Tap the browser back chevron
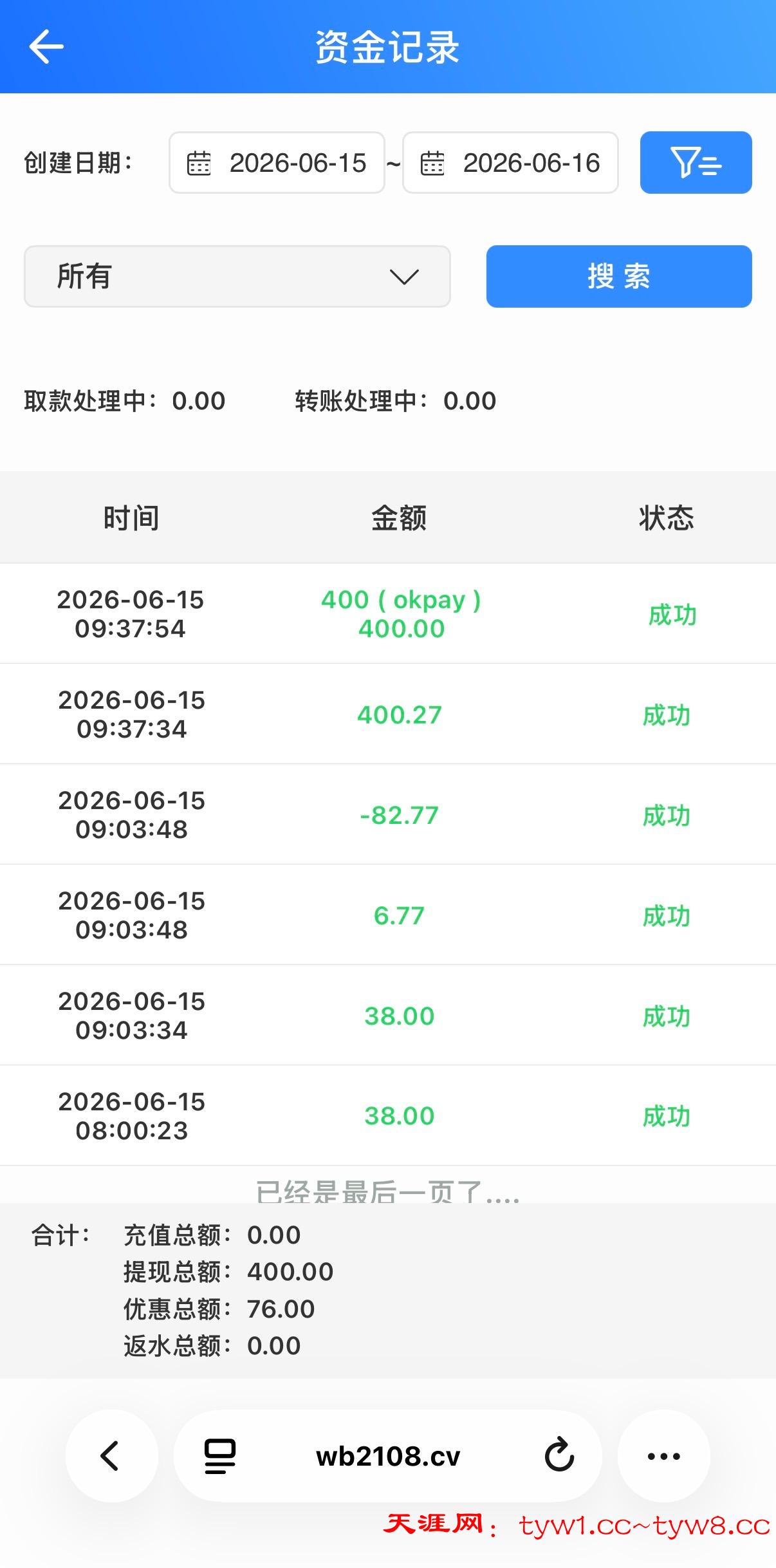Screen dimensions: 776x1568 click(111, 1455)
